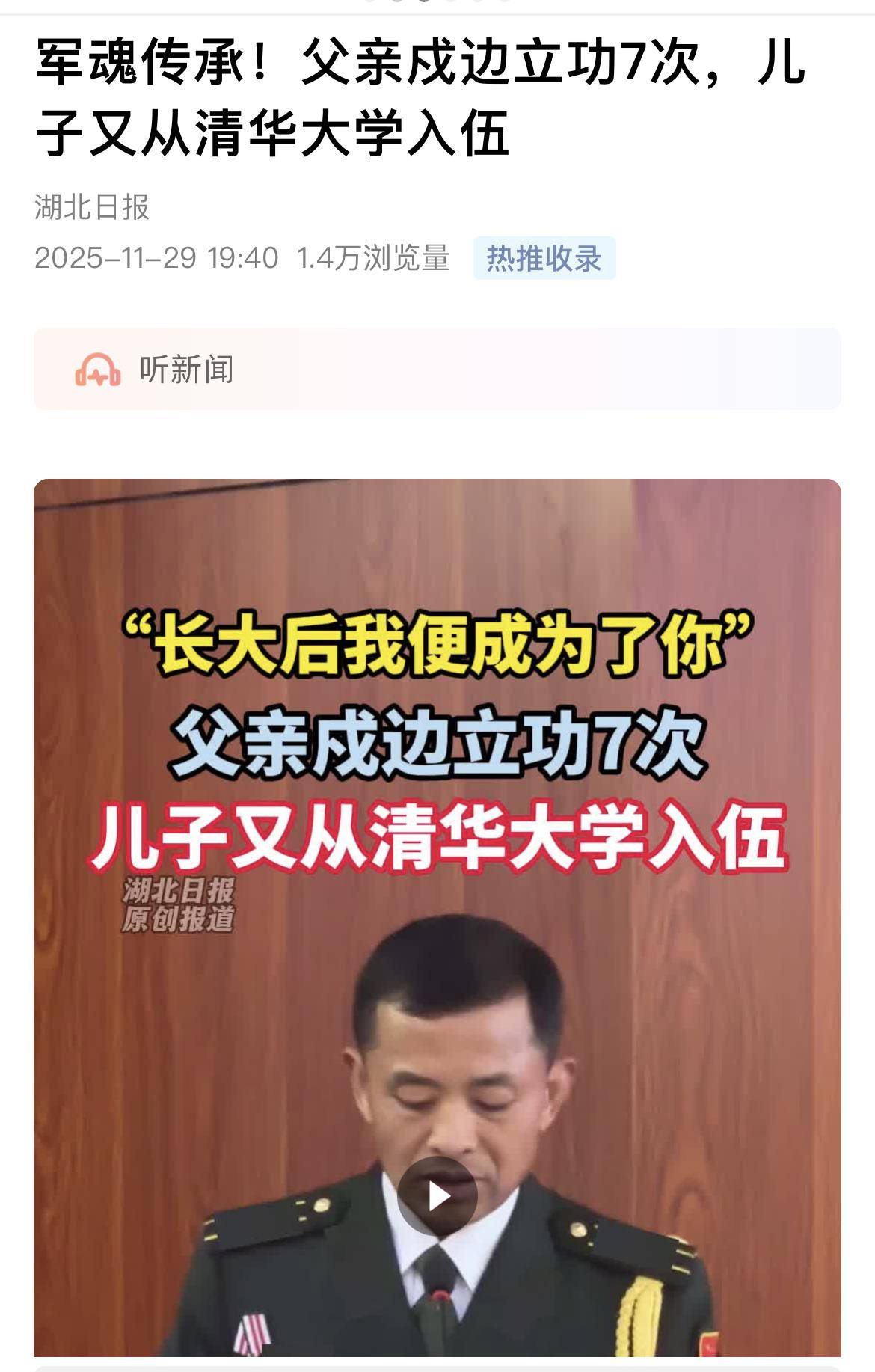Image resolution: width=875 pixels, height=1372 pixels.
Task: Open the 热推收录 tag
Action: click(x=544, y=259)
